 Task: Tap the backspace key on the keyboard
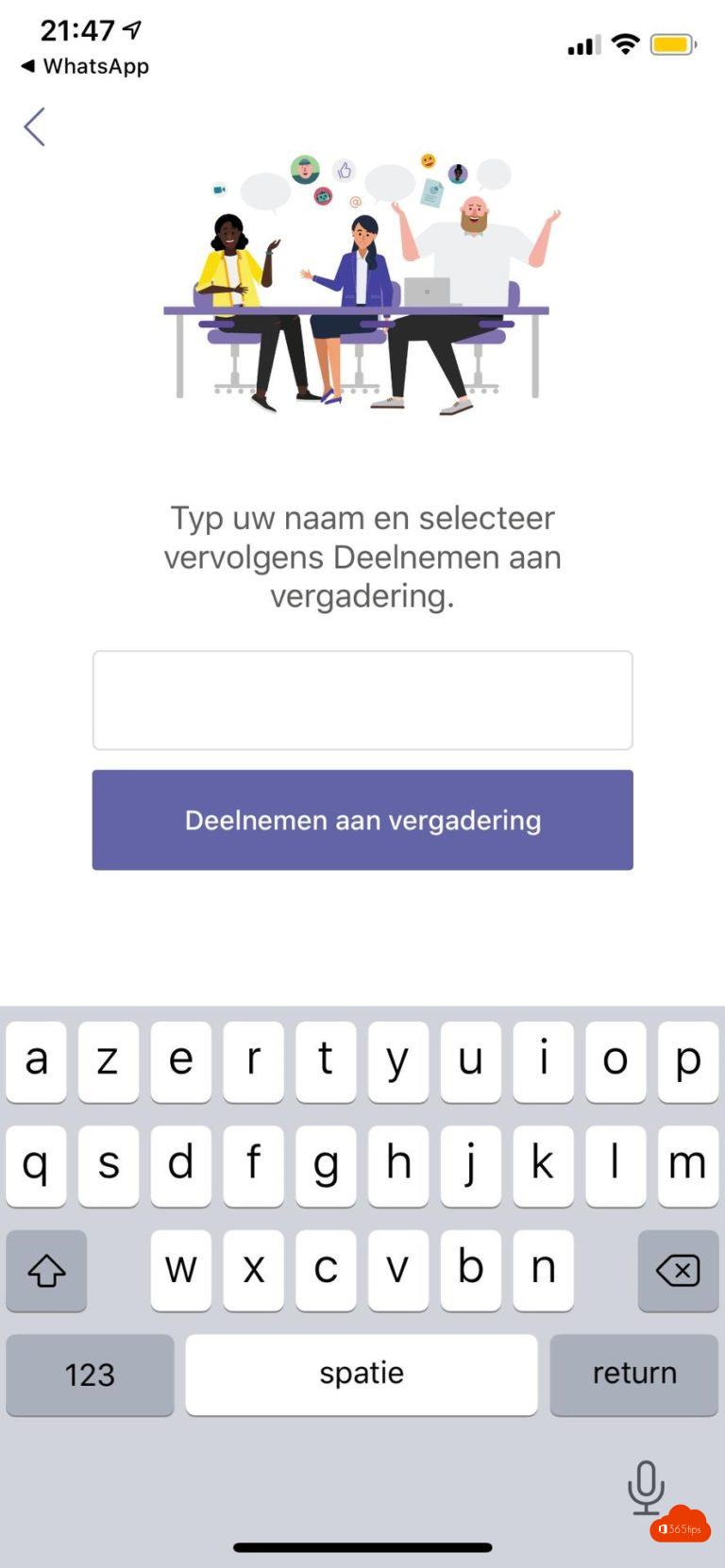pyautogui.click(x=678, y=1272)
